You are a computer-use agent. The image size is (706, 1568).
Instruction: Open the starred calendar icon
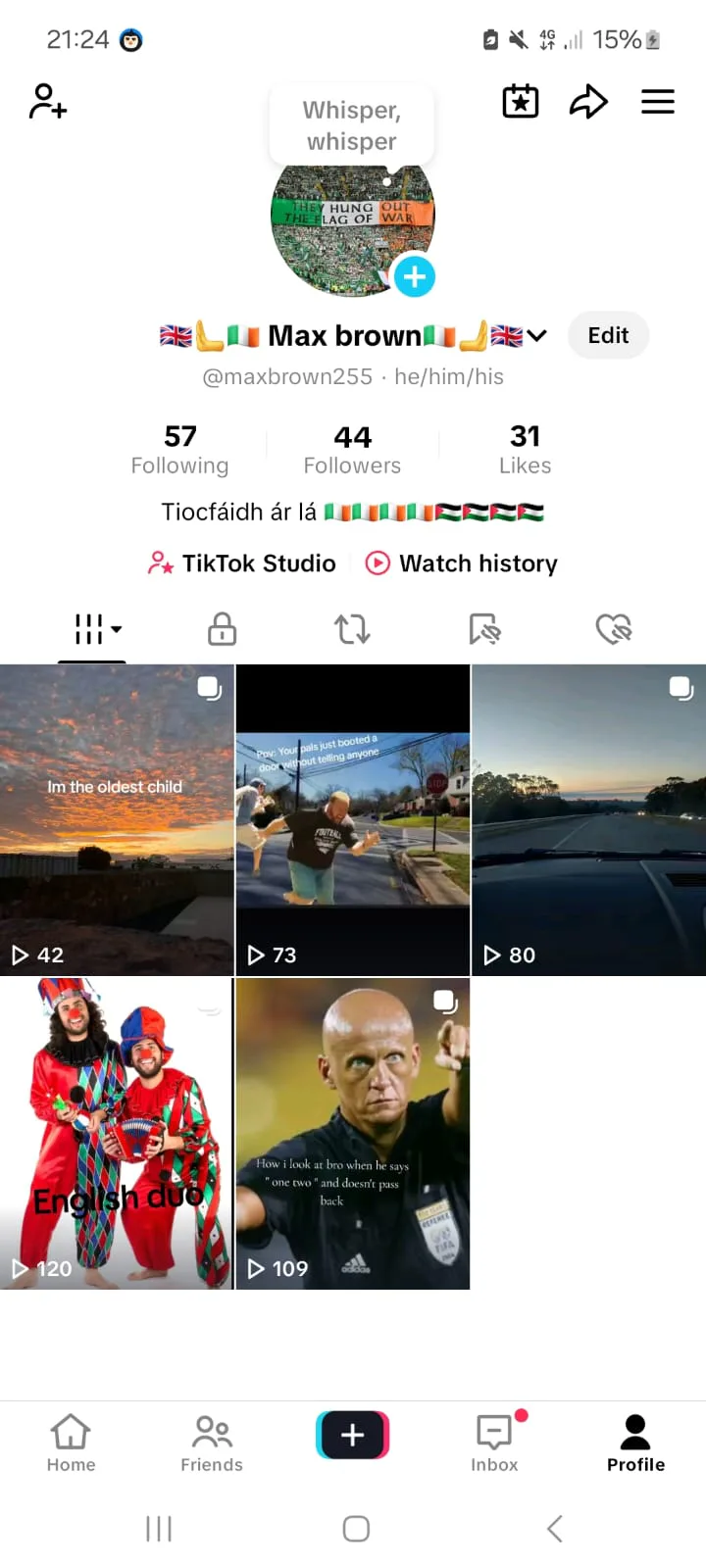(520, 101)
